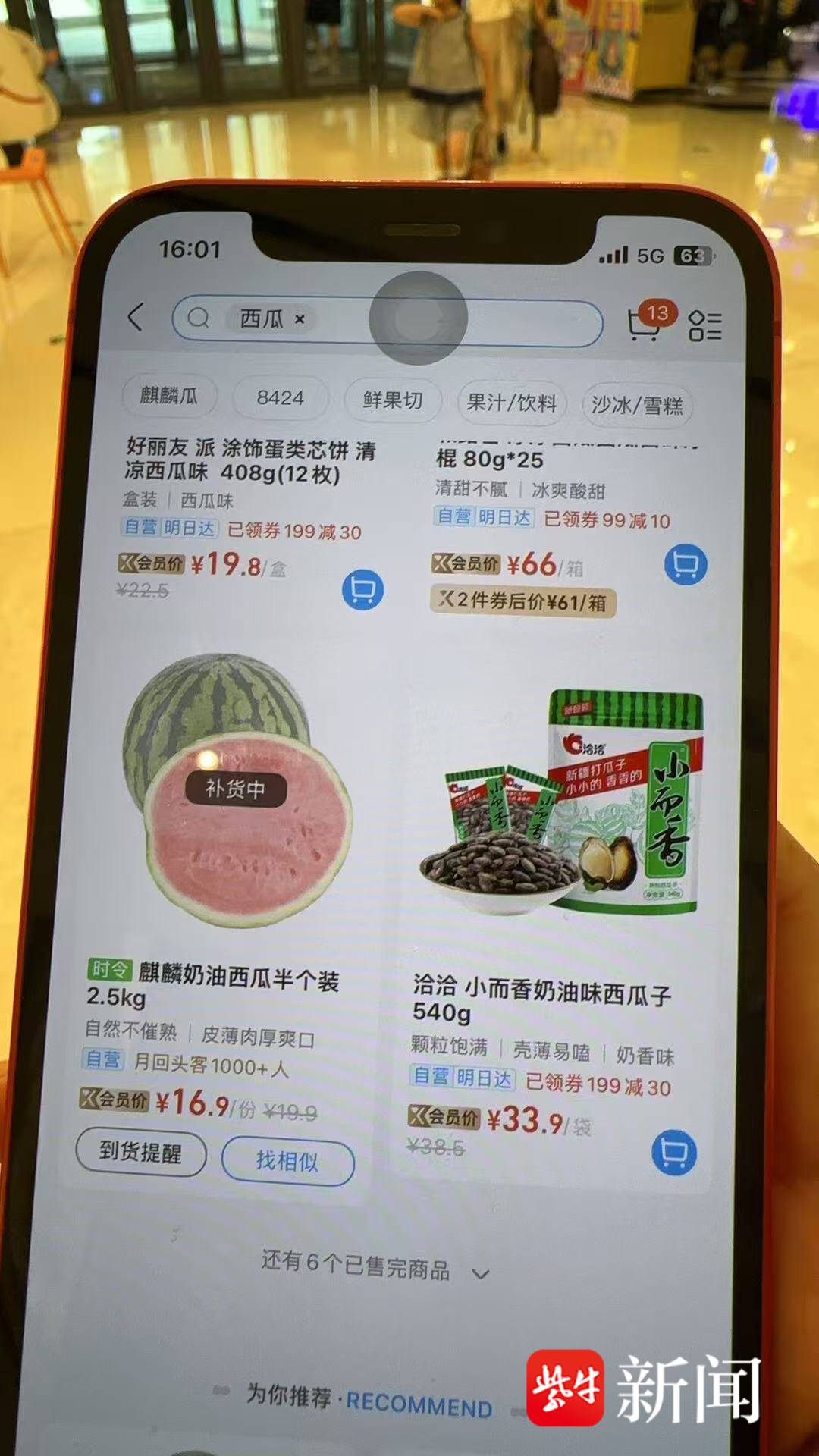Switch the list layout view icon

click(x=704, y=326)
